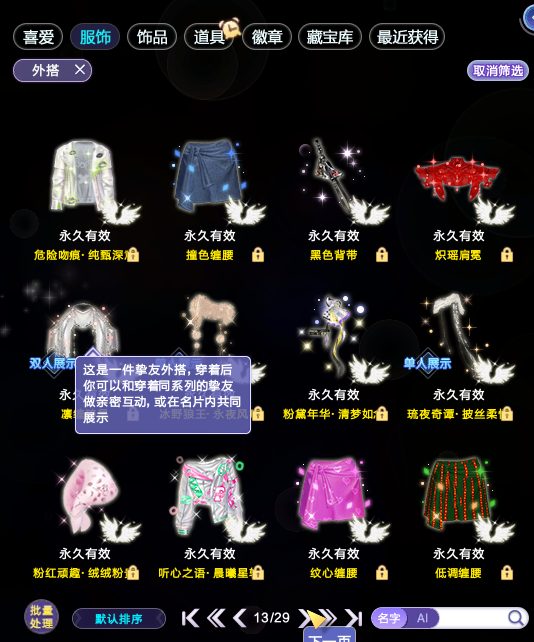Open 批量处理 batch processing
Screen dimensions: 534x642
(x=41, y=617)
